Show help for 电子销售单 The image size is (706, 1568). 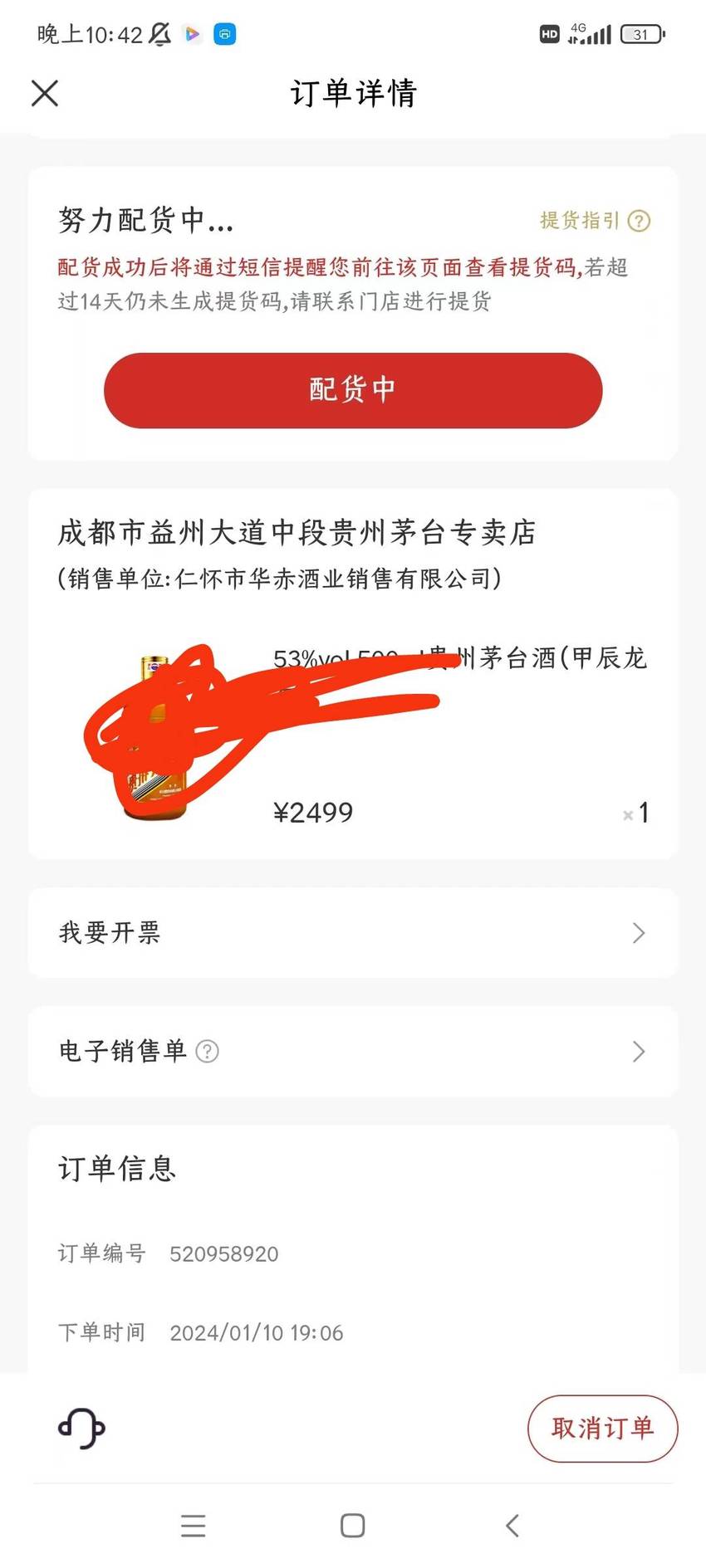click(207, 1052)
